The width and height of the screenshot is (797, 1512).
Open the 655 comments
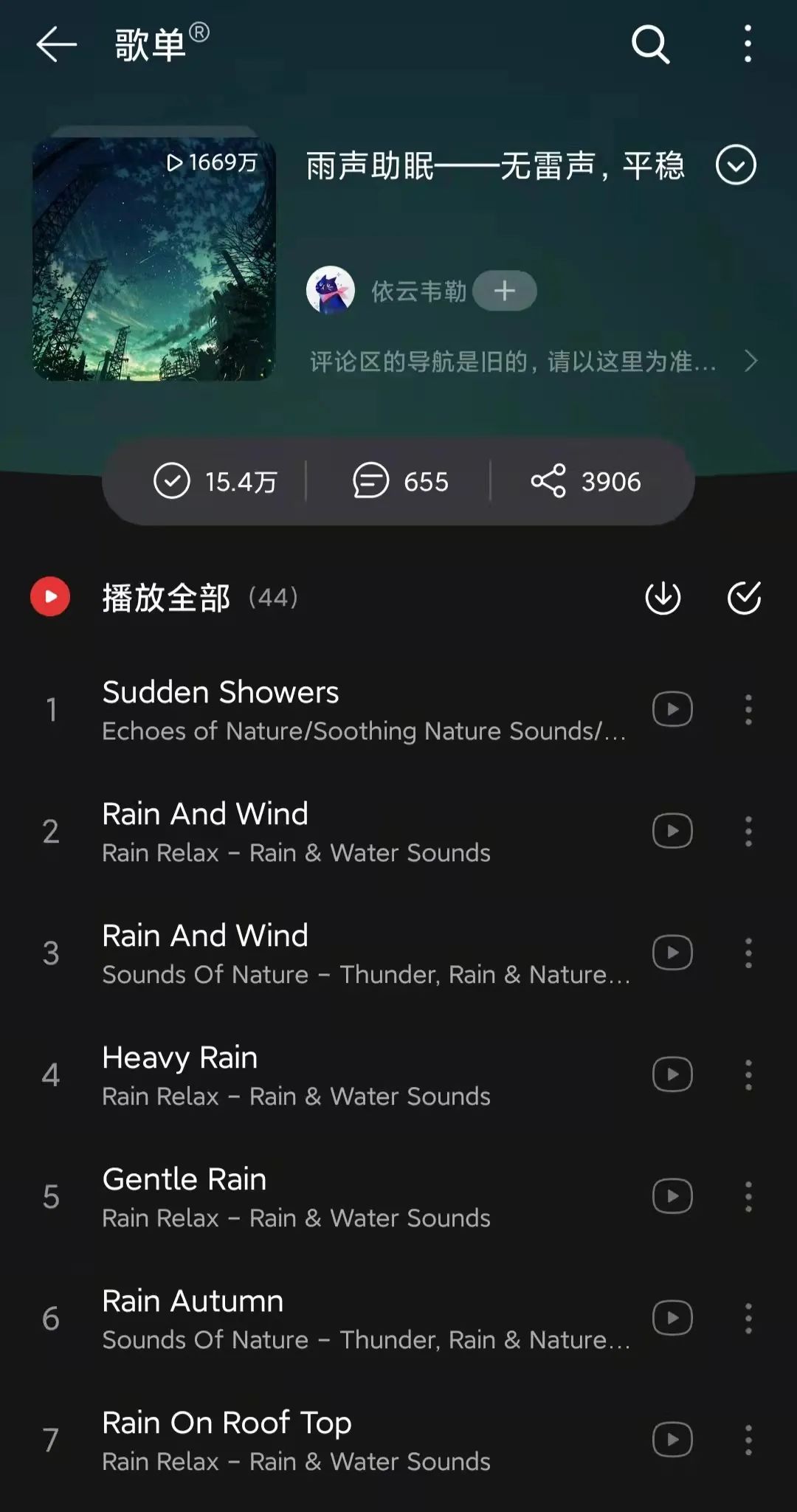400,482
